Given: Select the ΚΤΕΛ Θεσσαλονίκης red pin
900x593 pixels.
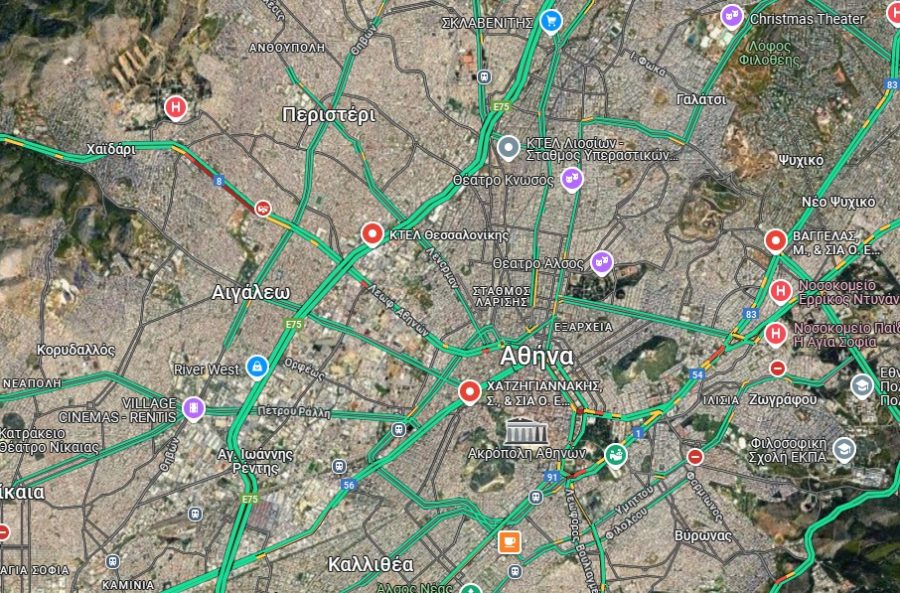Looking at the screenshot, I should click(372, 235).
